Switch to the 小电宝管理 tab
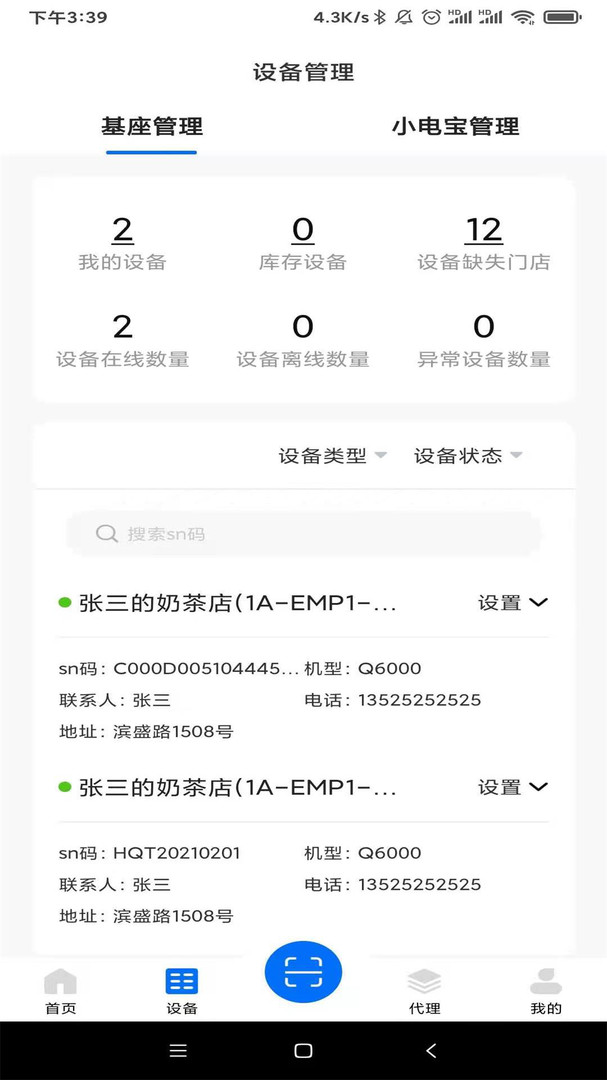The width and height of the screenshot is (607, 1080). pyautogui.click(x=455, y=127)
